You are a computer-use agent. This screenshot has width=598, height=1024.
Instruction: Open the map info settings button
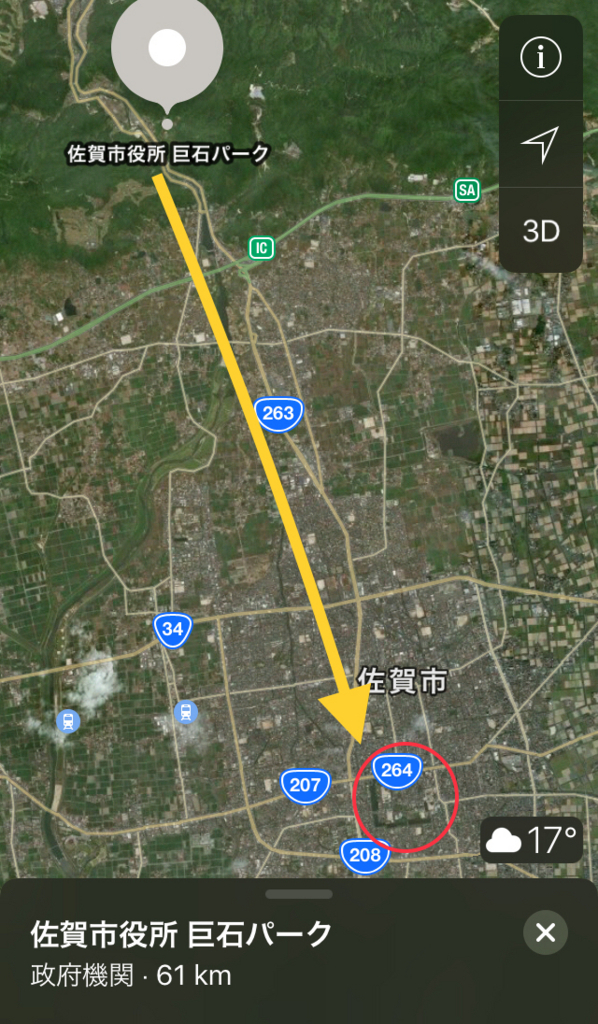tap(541, 58)
